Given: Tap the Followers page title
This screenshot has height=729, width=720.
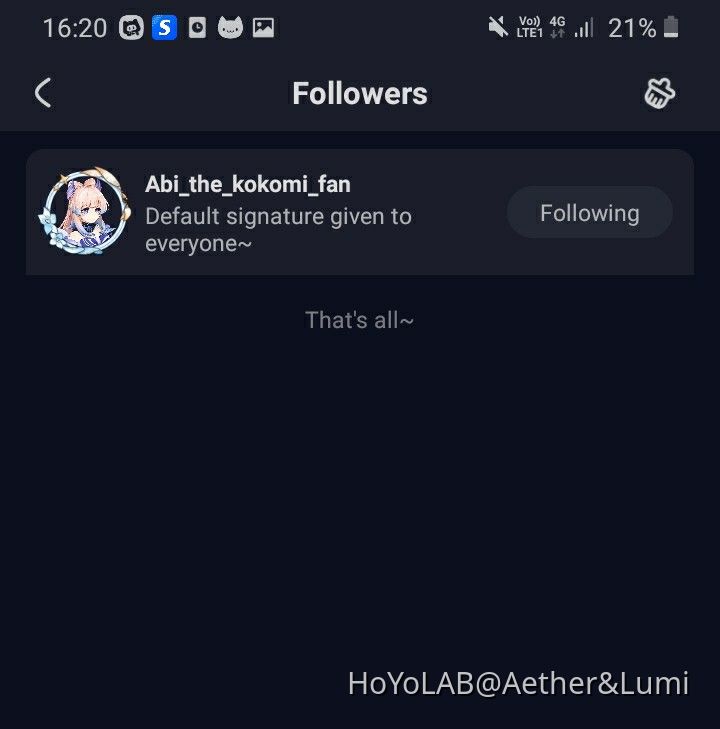Looking at the screenshot, I should (359, 92).
